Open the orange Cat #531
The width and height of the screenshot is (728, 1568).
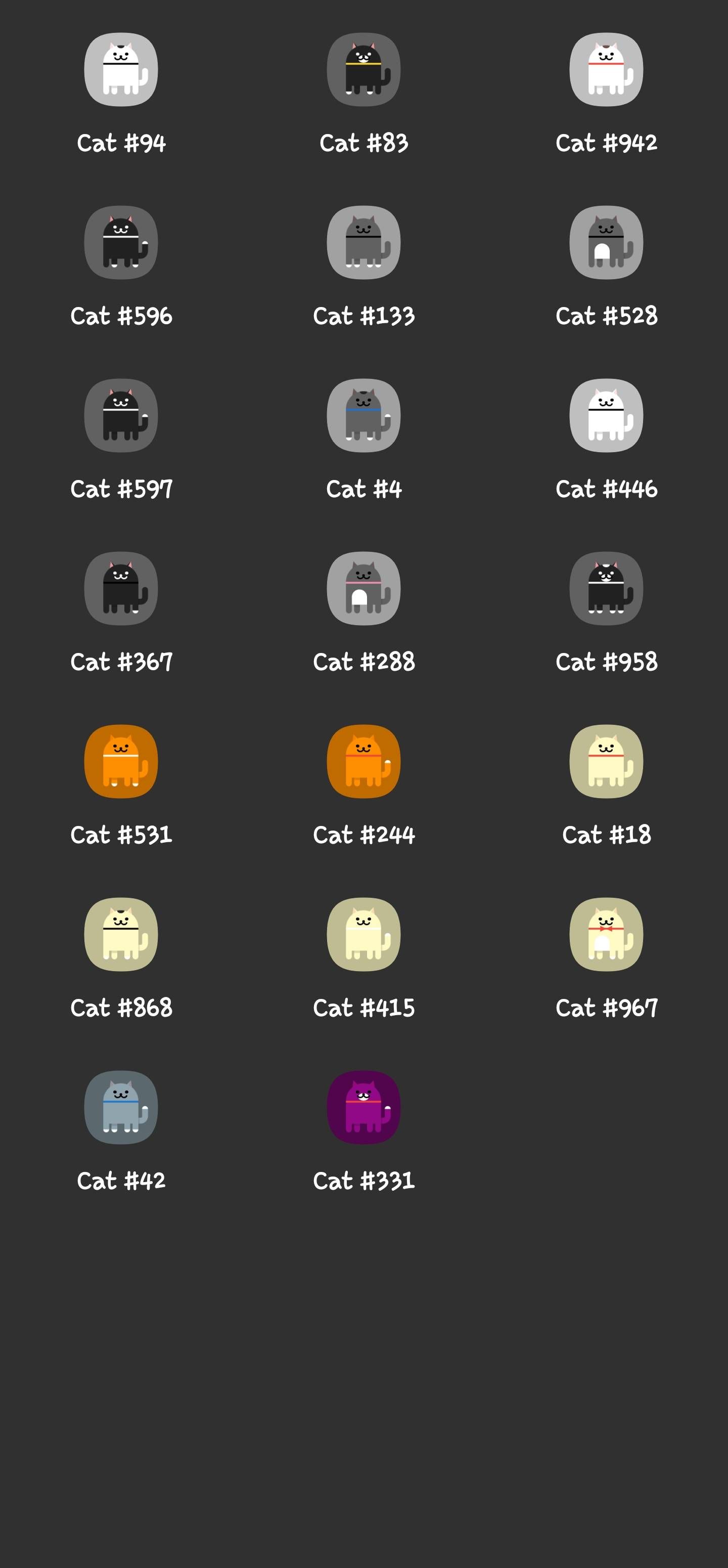click(x=120, y=761)
